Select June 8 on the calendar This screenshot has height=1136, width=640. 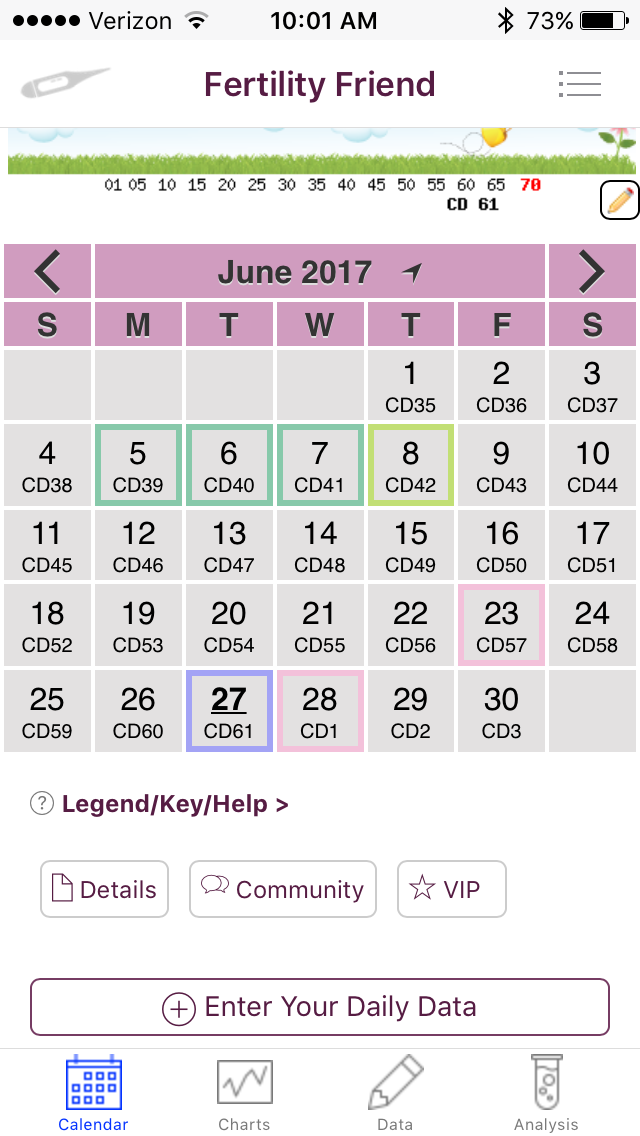411,465
